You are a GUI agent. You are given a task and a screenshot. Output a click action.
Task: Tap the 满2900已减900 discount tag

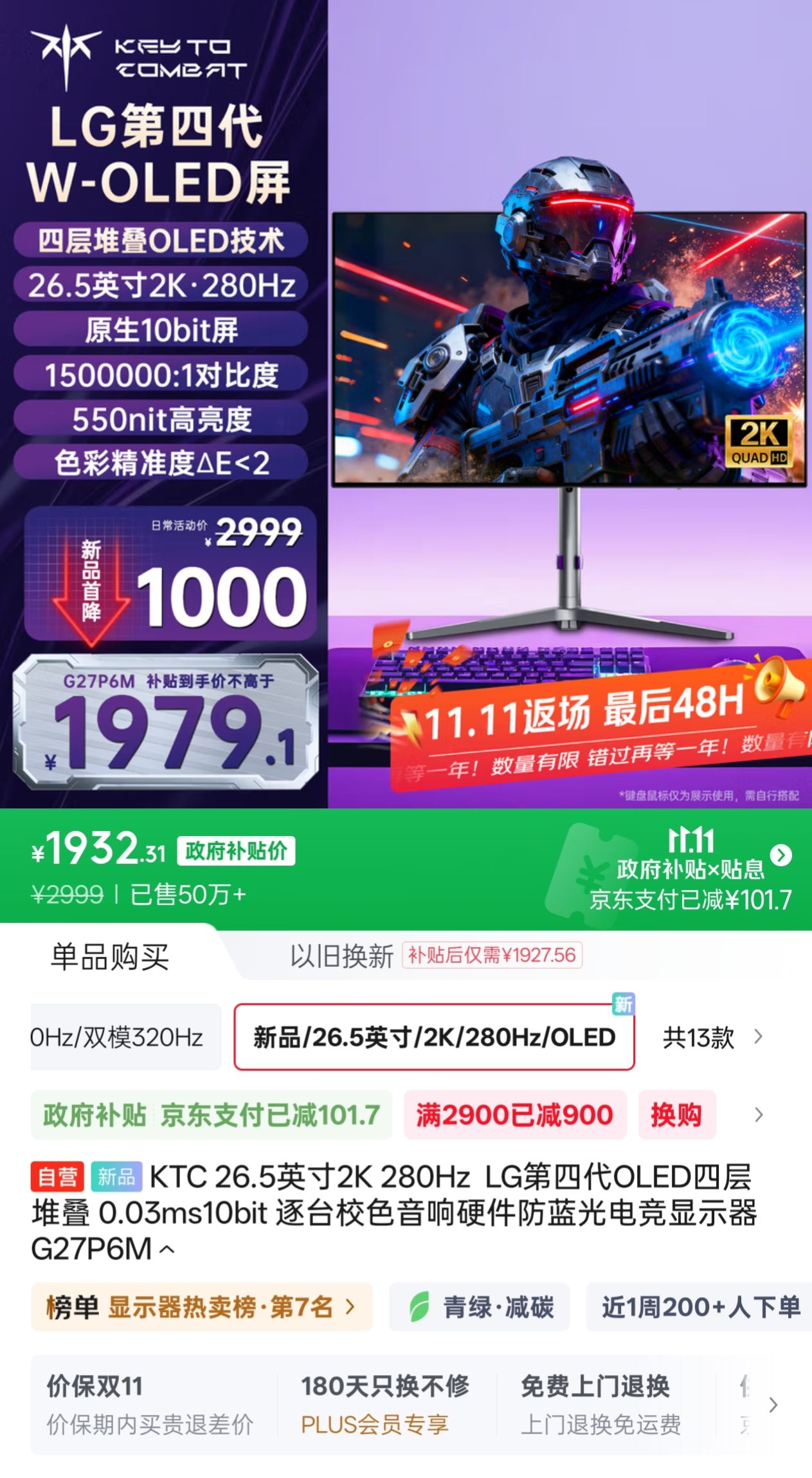(514, 1115)
